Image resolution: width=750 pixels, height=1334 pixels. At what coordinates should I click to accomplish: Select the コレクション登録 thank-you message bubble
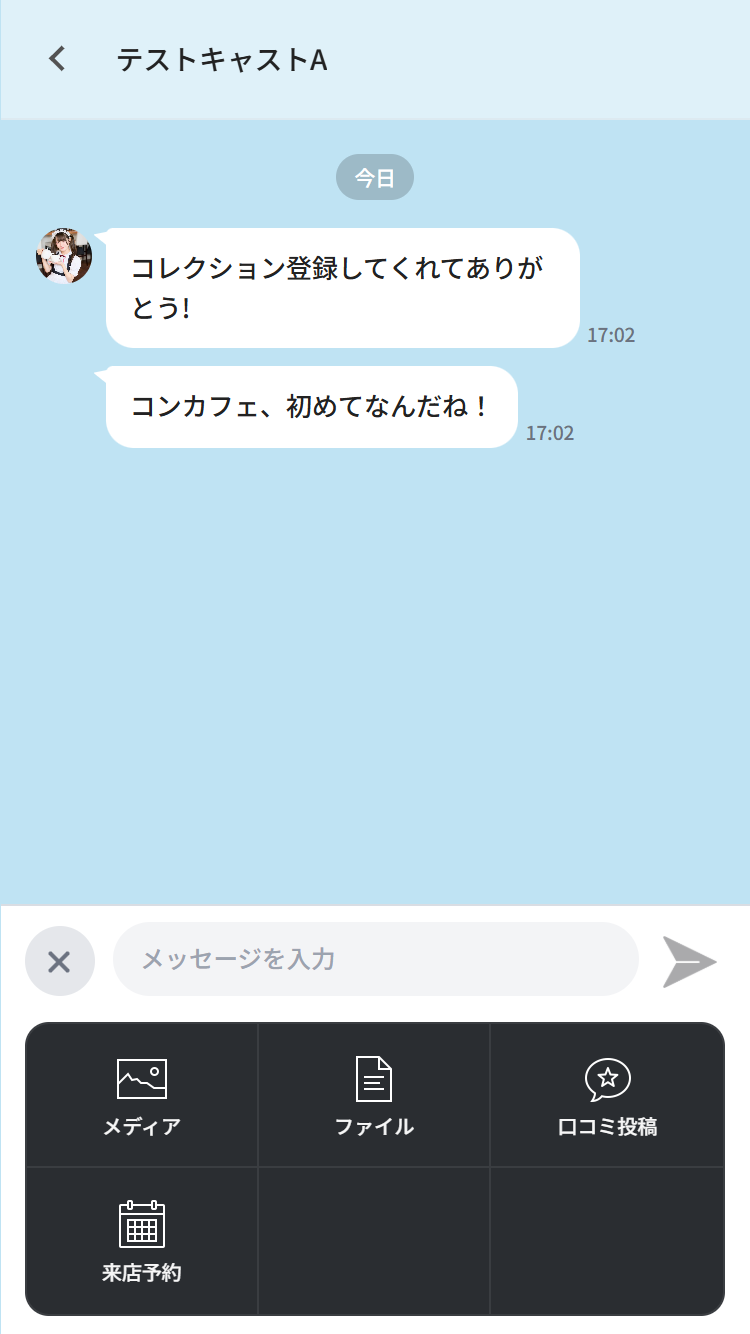pos(343,287)
